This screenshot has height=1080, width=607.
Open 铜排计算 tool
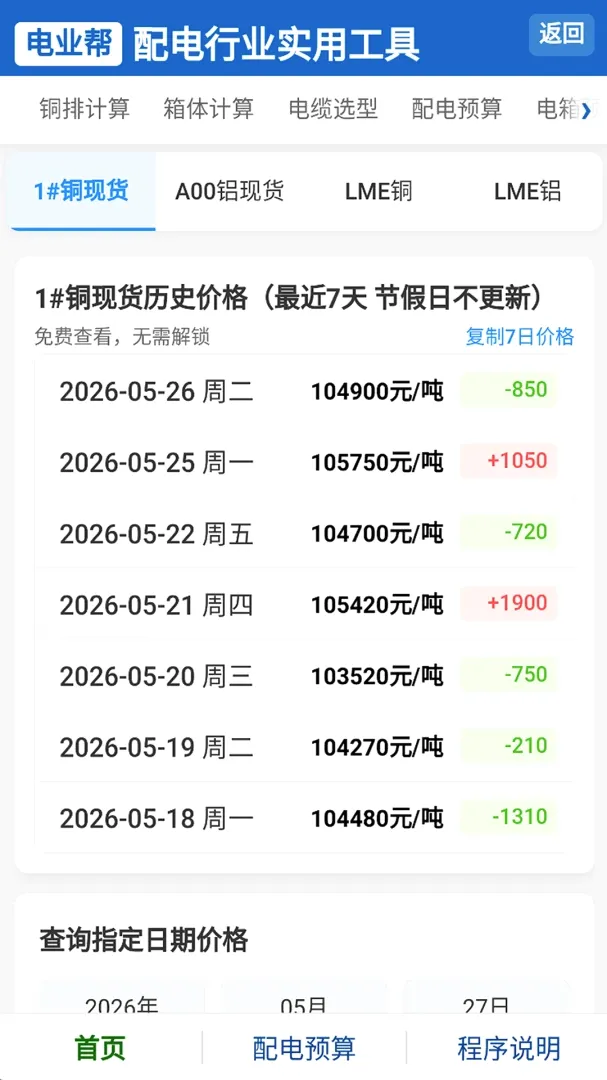[85, 109]
